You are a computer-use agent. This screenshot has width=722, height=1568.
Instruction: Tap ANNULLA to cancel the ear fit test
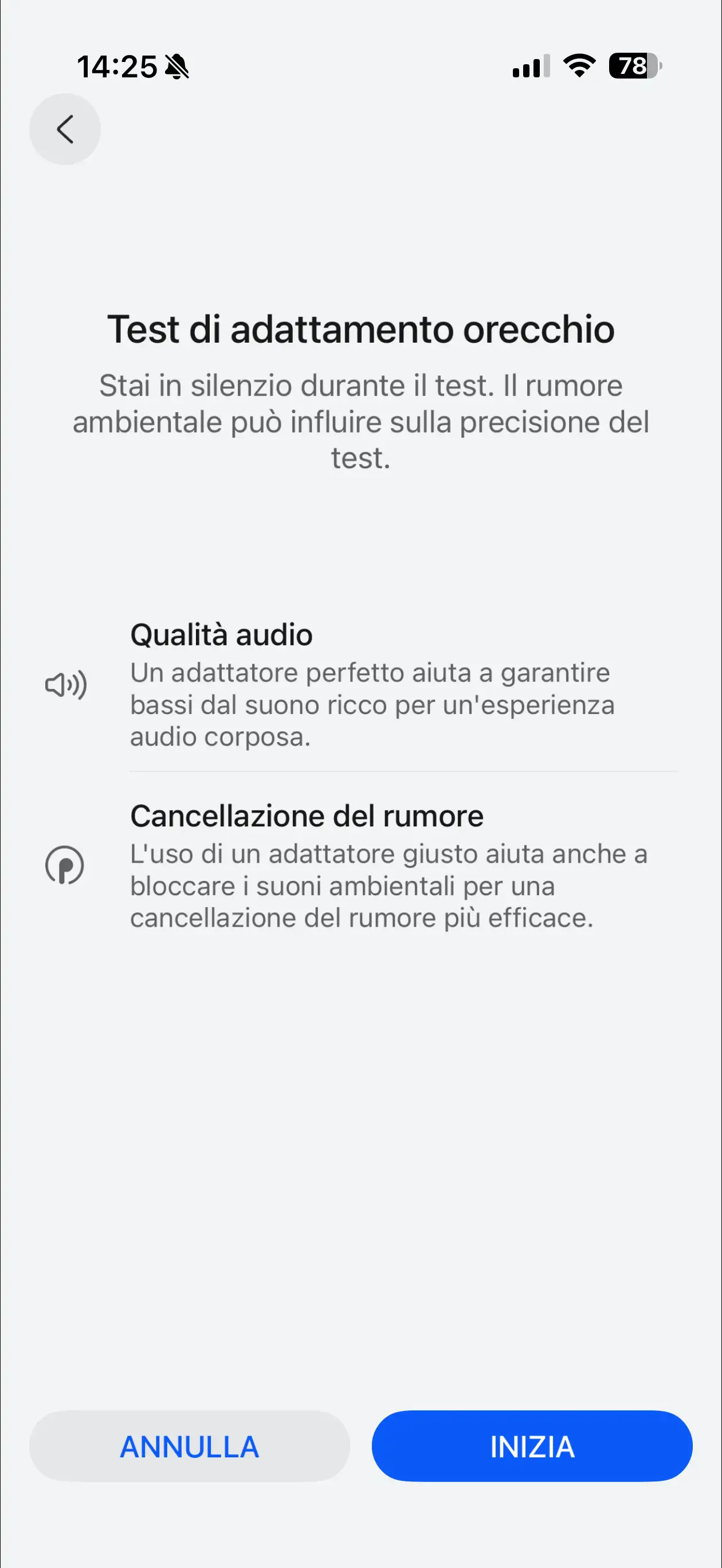pyautogui.click(x=189, y=1447)
